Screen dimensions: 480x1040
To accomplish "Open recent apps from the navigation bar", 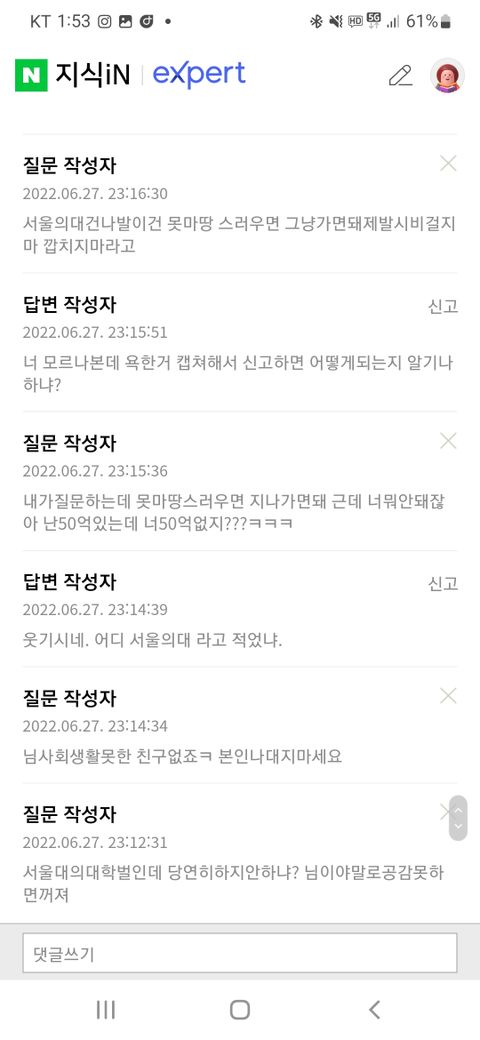I will click(105, 1009).
